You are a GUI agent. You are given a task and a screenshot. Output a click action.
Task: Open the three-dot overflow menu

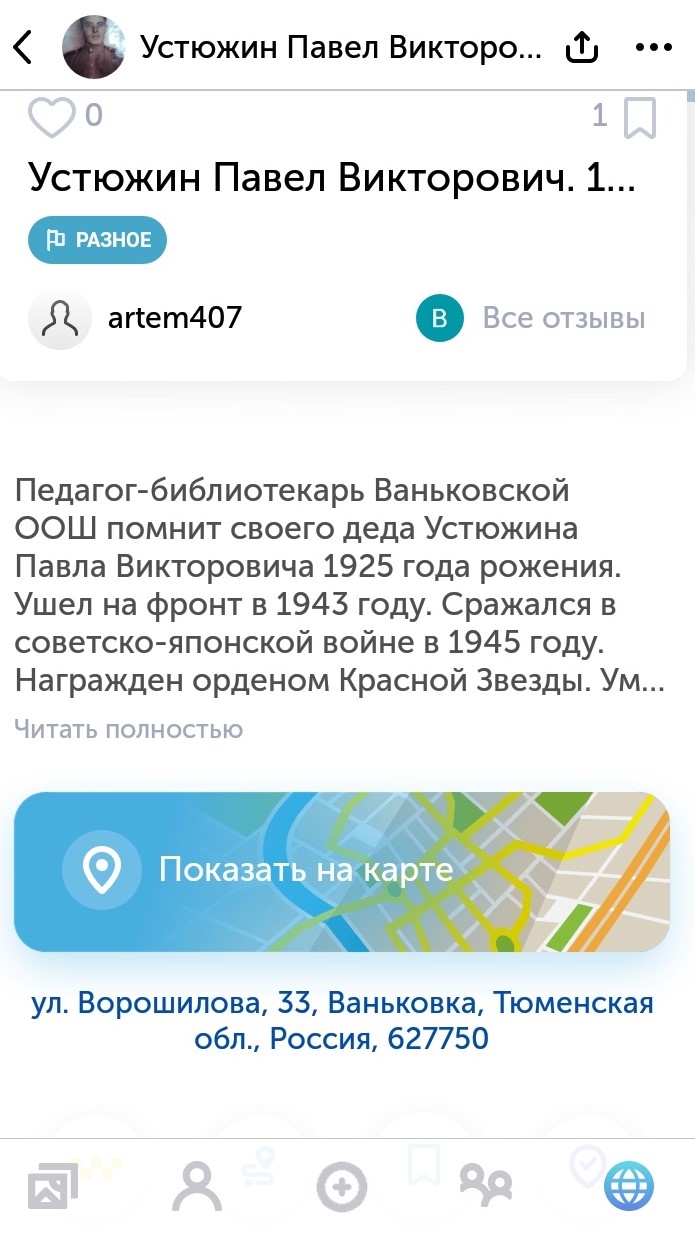click(654, 47)
